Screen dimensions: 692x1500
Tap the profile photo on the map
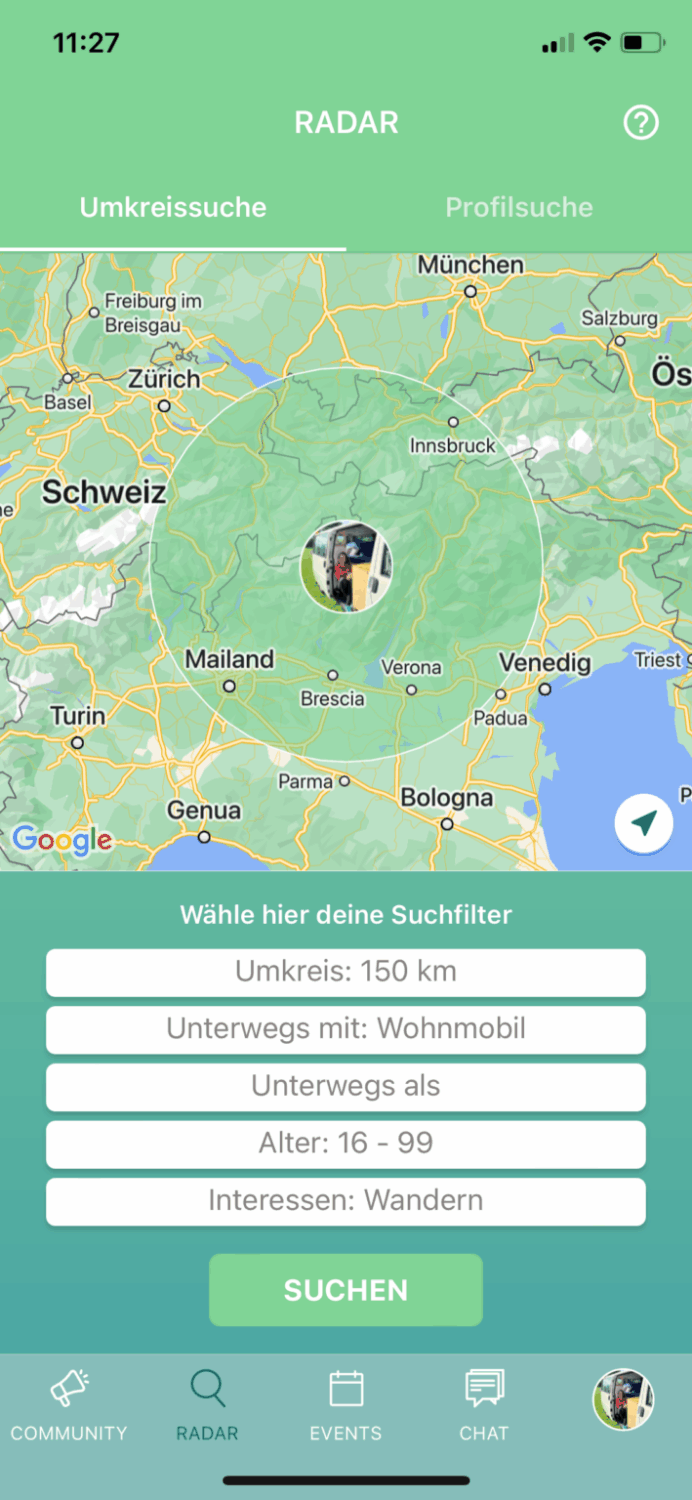click(347, 566)
